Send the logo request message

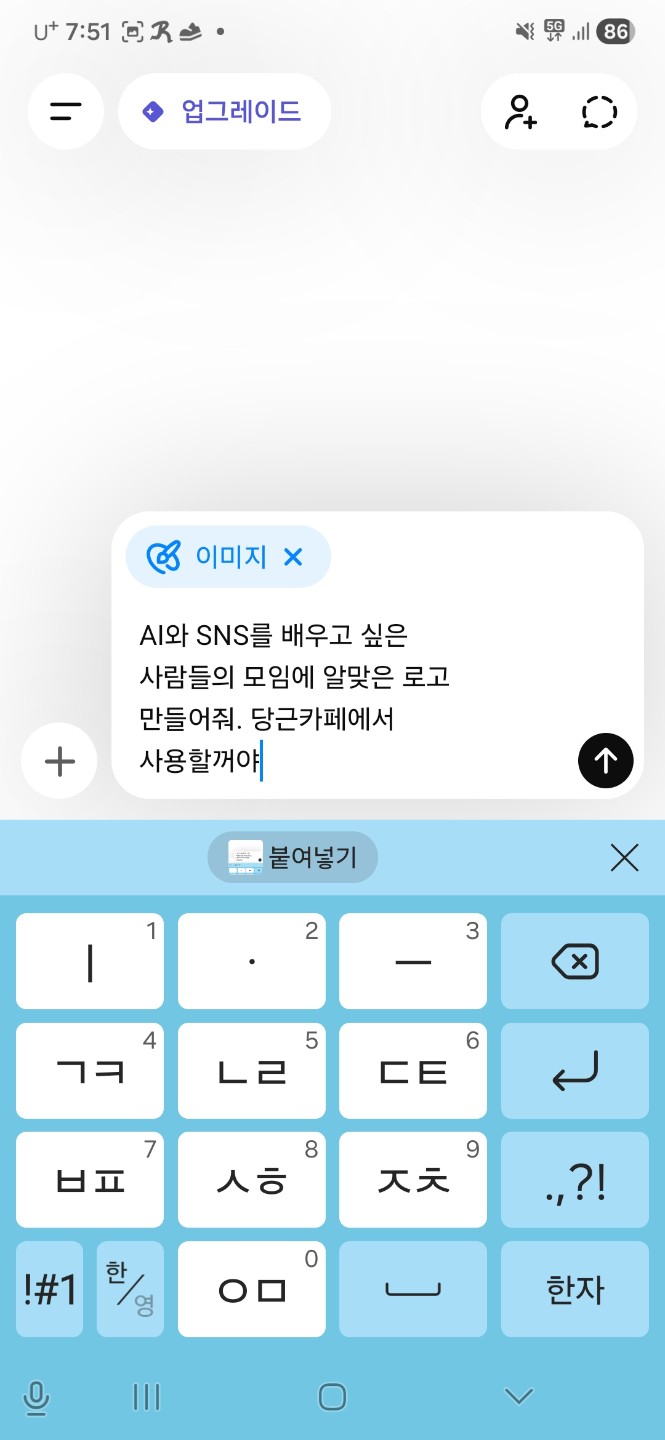[x=606, y=761]
